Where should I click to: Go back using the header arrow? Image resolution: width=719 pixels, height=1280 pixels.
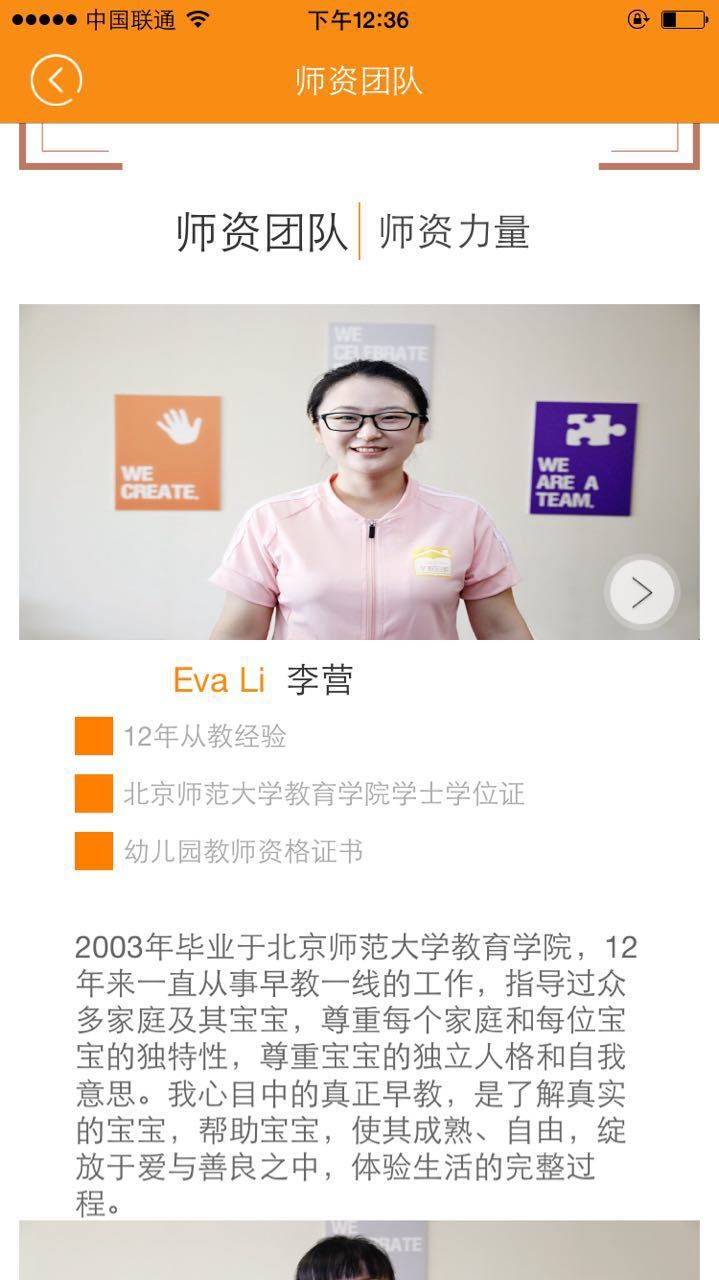[55, 81]
